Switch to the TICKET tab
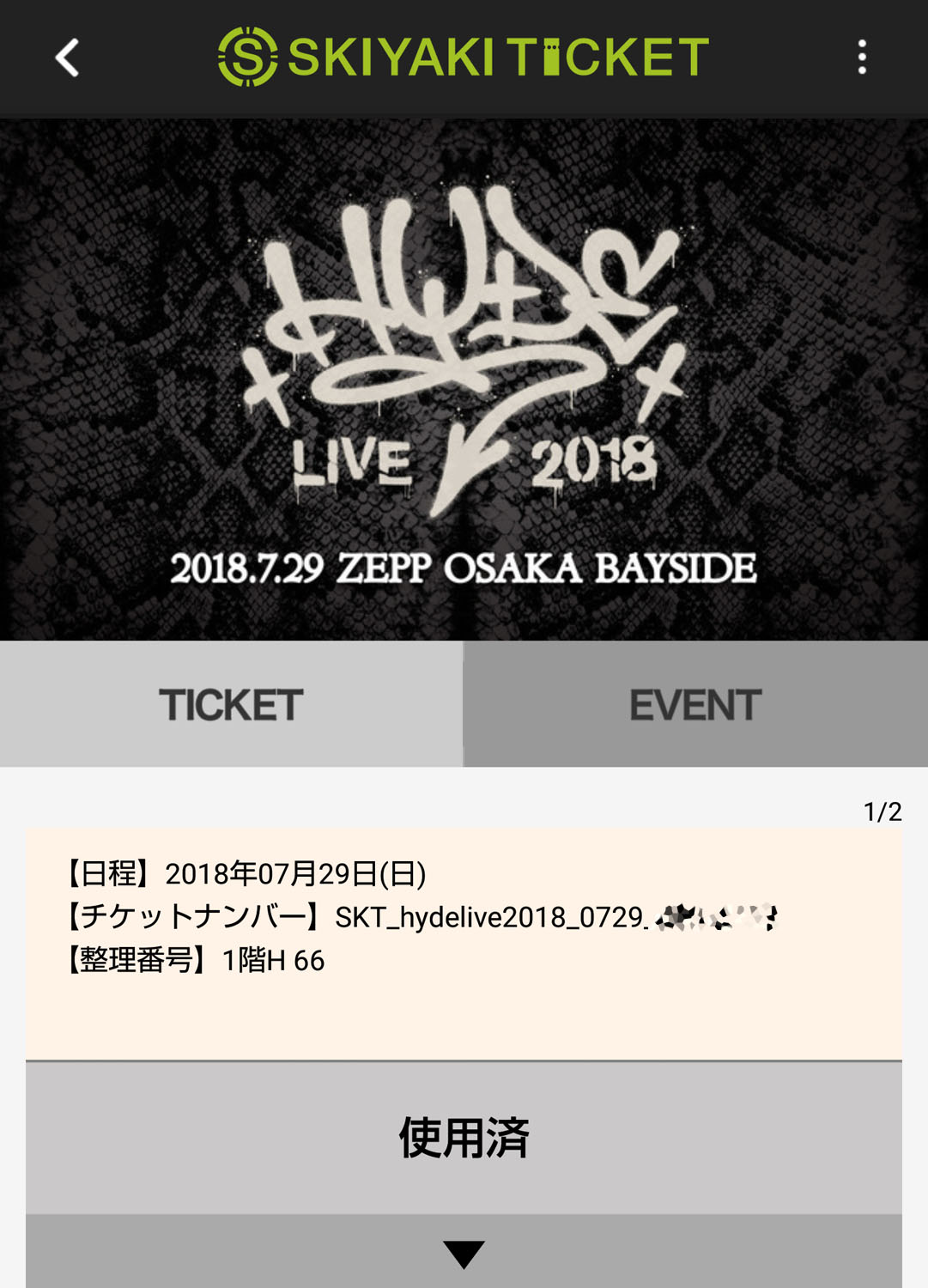This screenshot has width=928, height=1288. pyautogui.click(x=231, y=704)
